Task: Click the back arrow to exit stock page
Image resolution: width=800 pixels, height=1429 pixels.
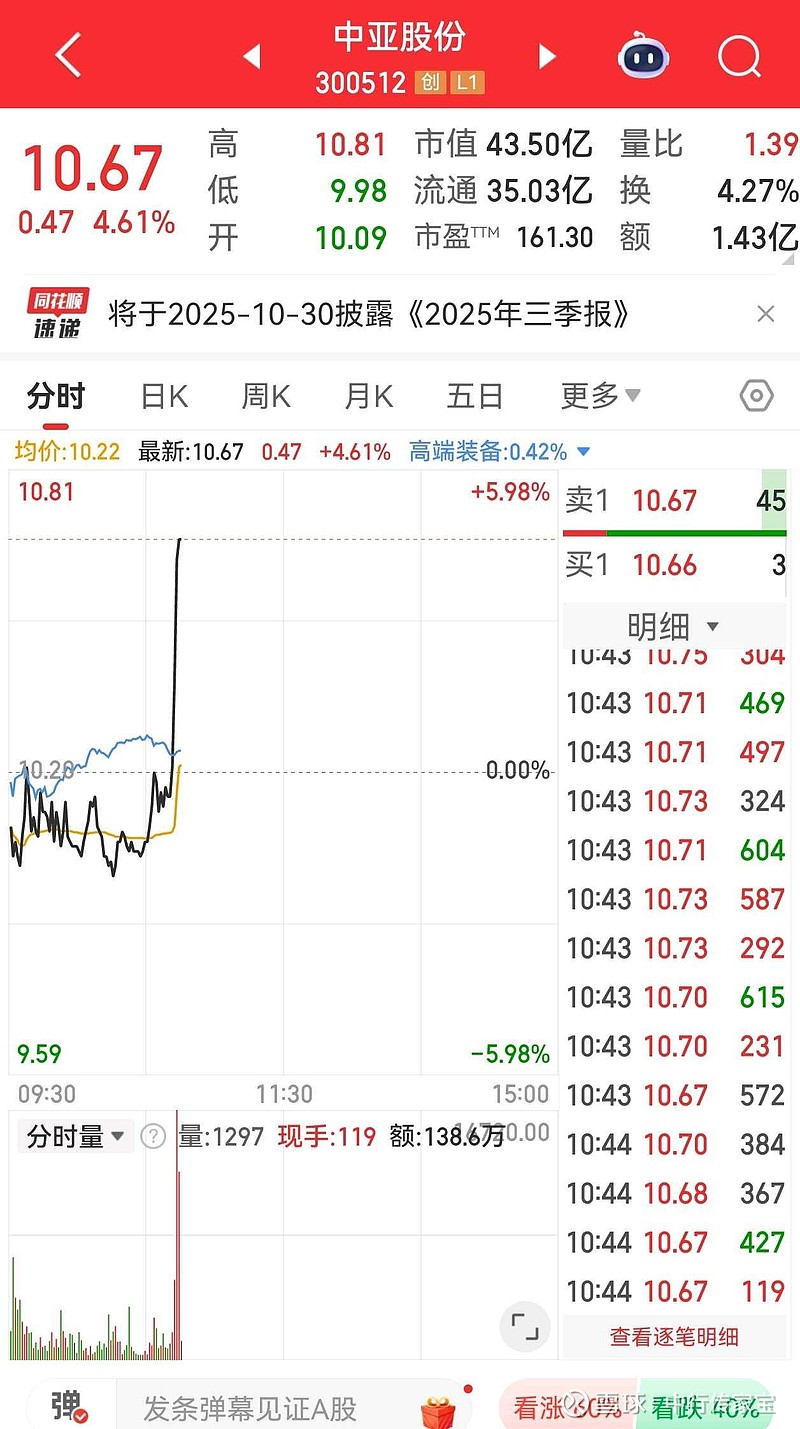Action: [66, 55]
